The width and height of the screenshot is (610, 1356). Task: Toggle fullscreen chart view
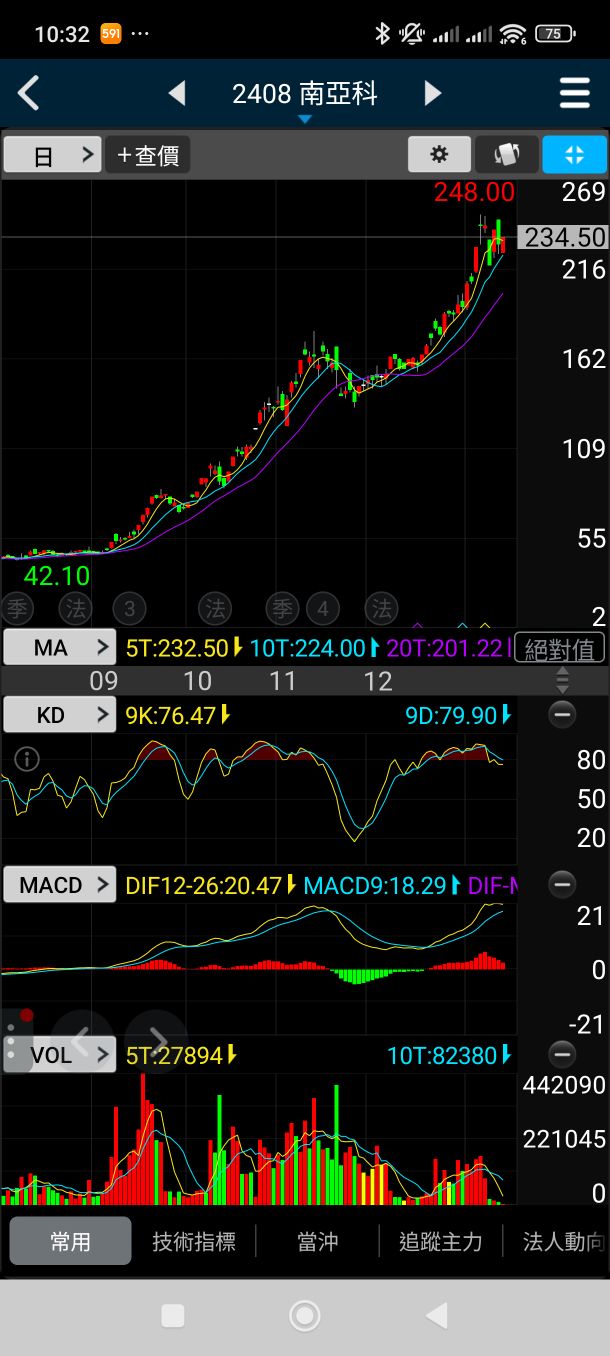(574, 155)
